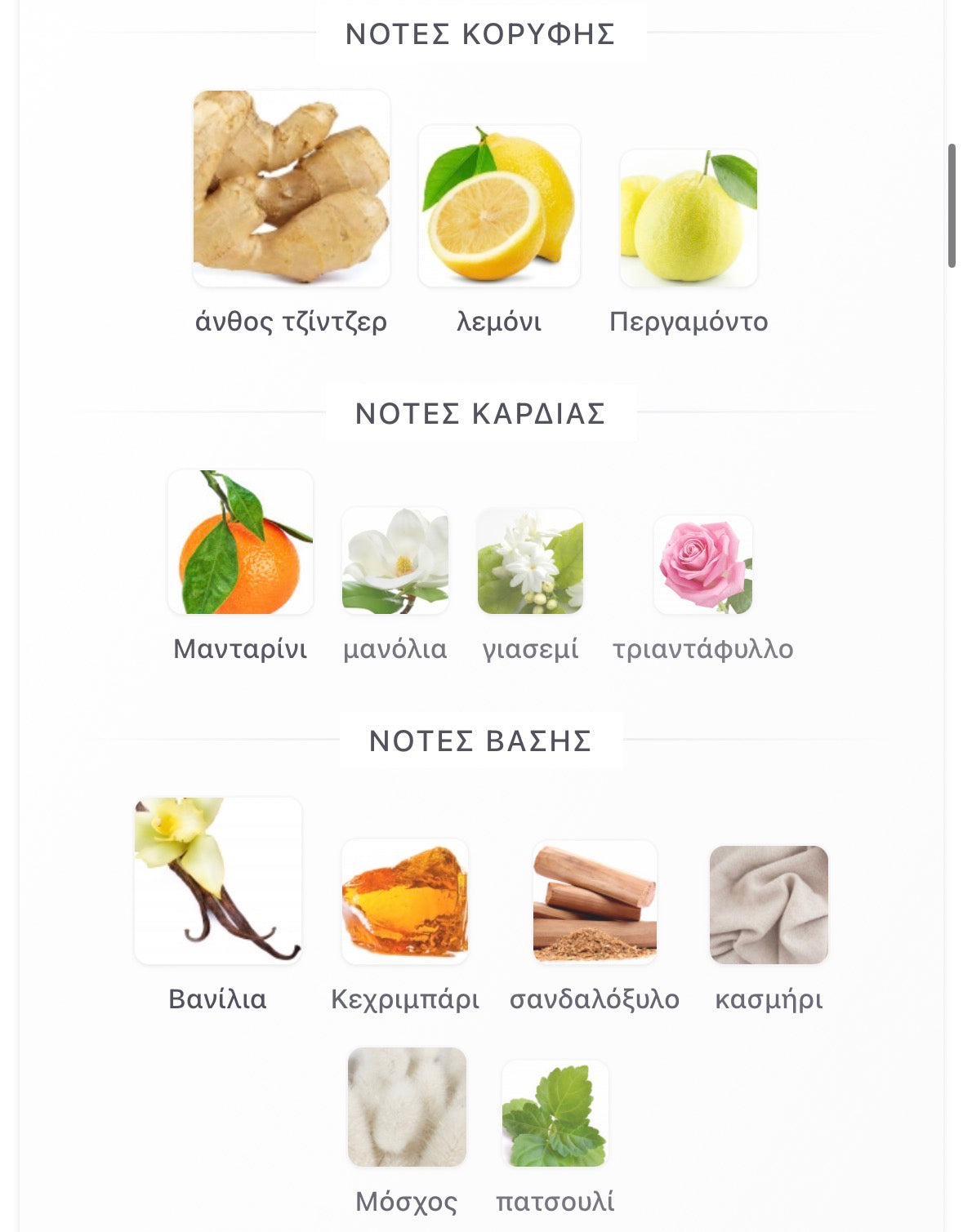The height and width of the screenshot is (1232, 963).
Task: View the πατσουλί note
Action: point(555,1114)
